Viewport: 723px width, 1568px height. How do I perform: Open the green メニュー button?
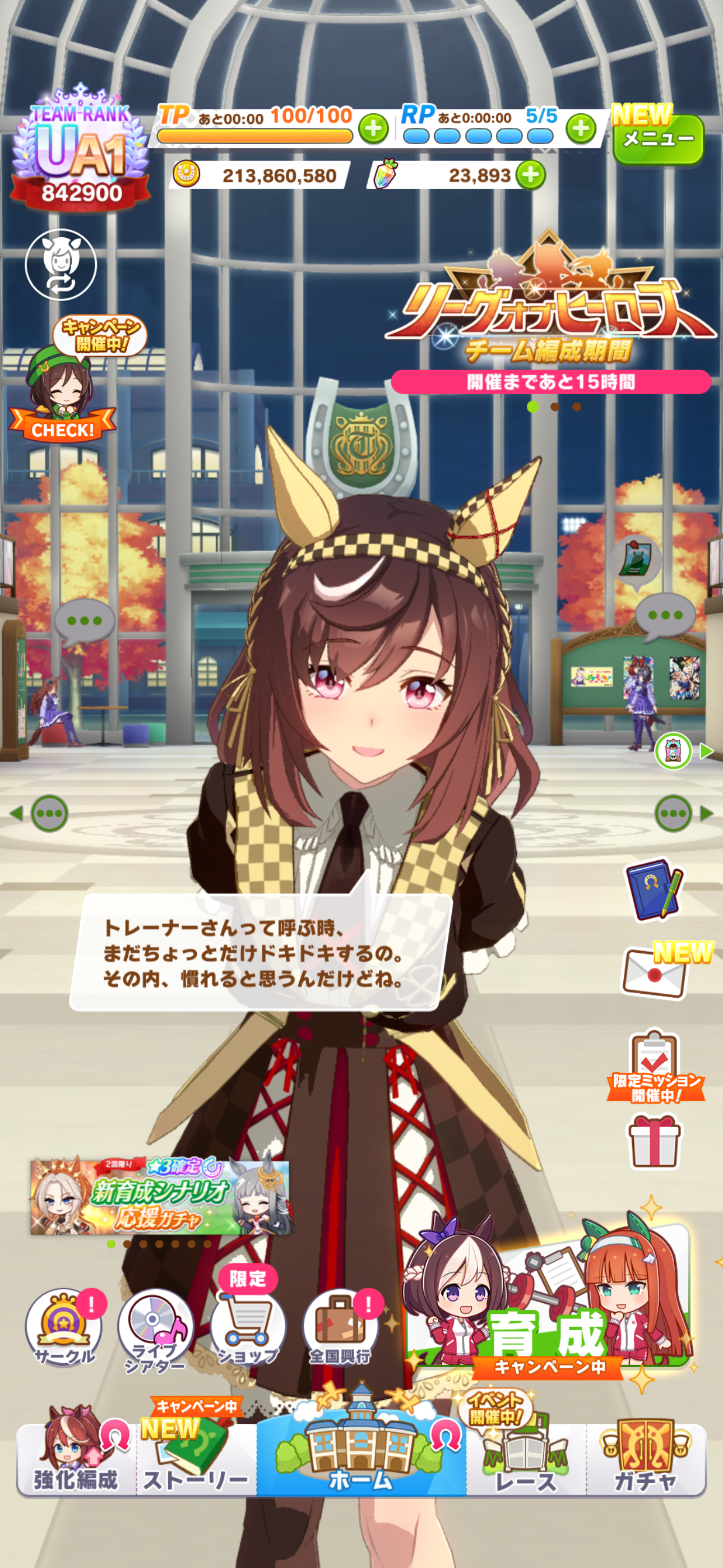coord(658,139)
